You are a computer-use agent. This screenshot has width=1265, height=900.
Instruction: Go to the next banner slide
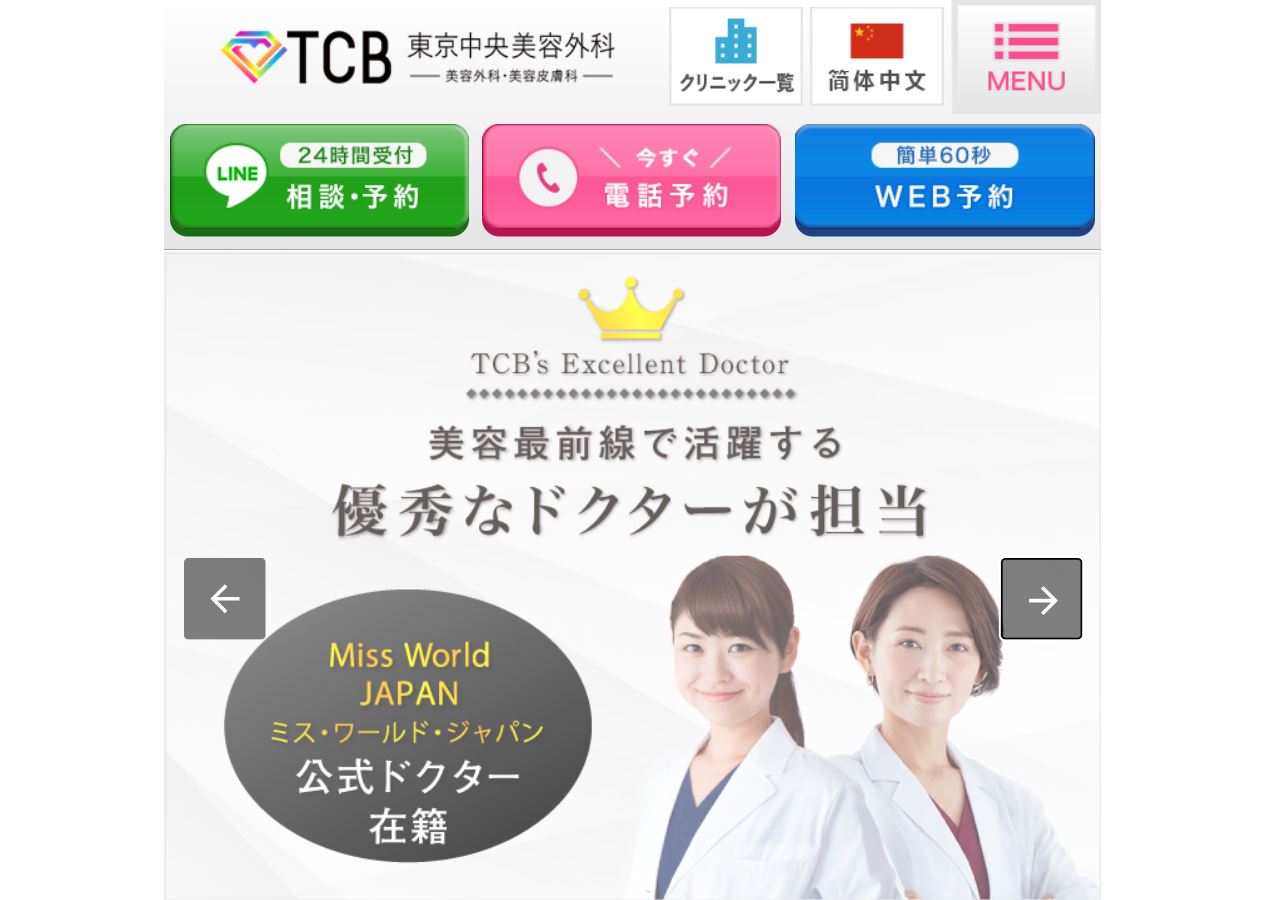tap(1041, 599)
